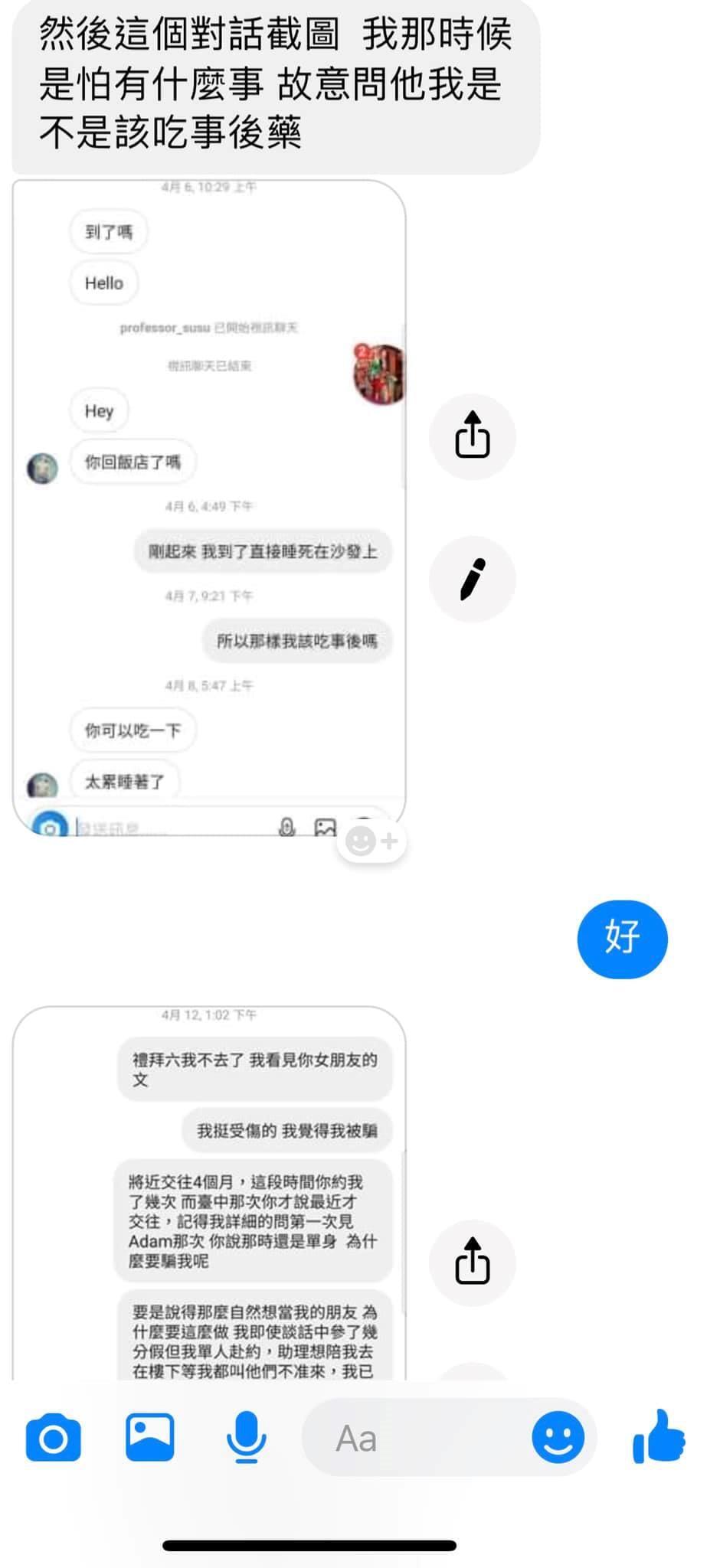Add an emoji reaction to the first screenshot
The width and height of the screenshot is (720, 1568).
pyautogui.click(x=371, y=841)
